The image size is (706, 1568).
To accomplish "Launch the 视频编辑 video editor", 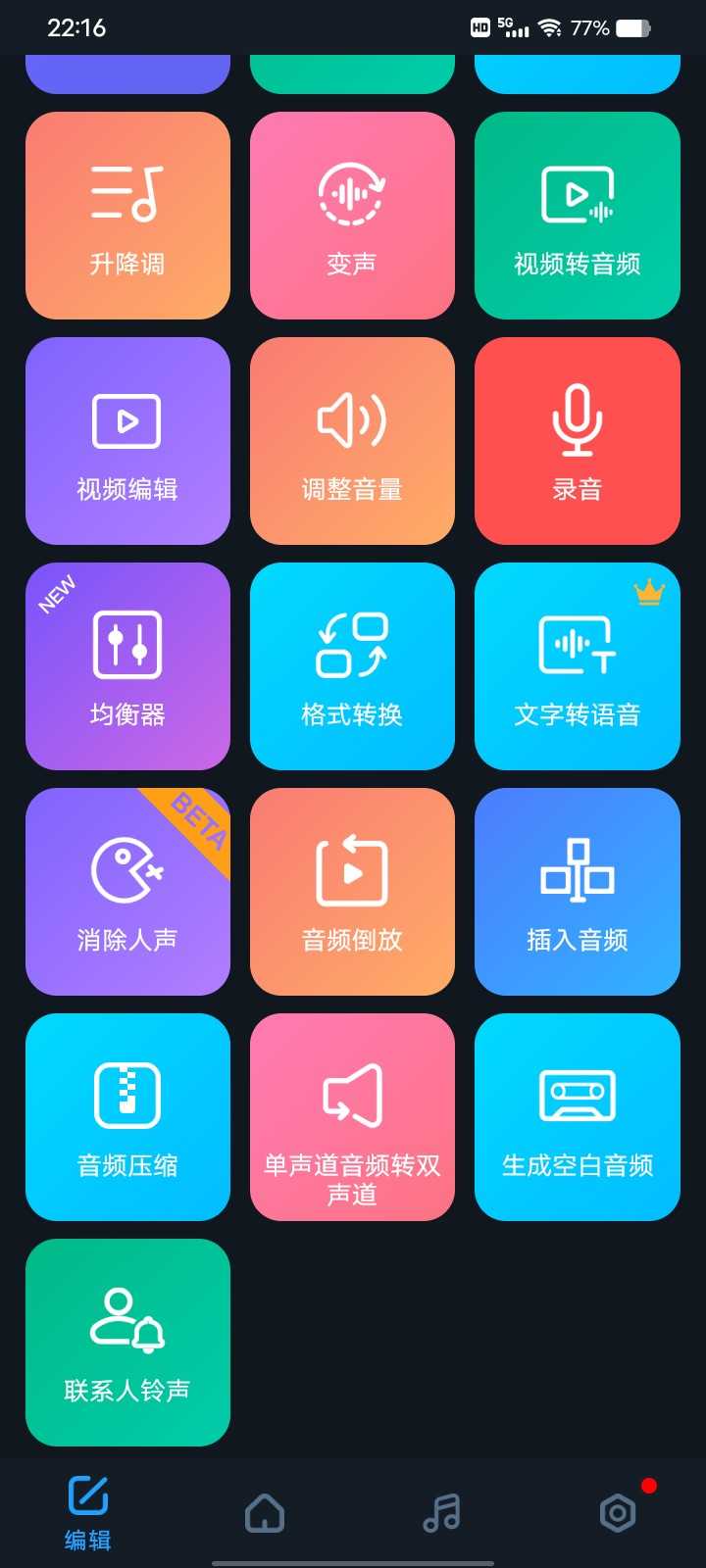I will point(127,441).
